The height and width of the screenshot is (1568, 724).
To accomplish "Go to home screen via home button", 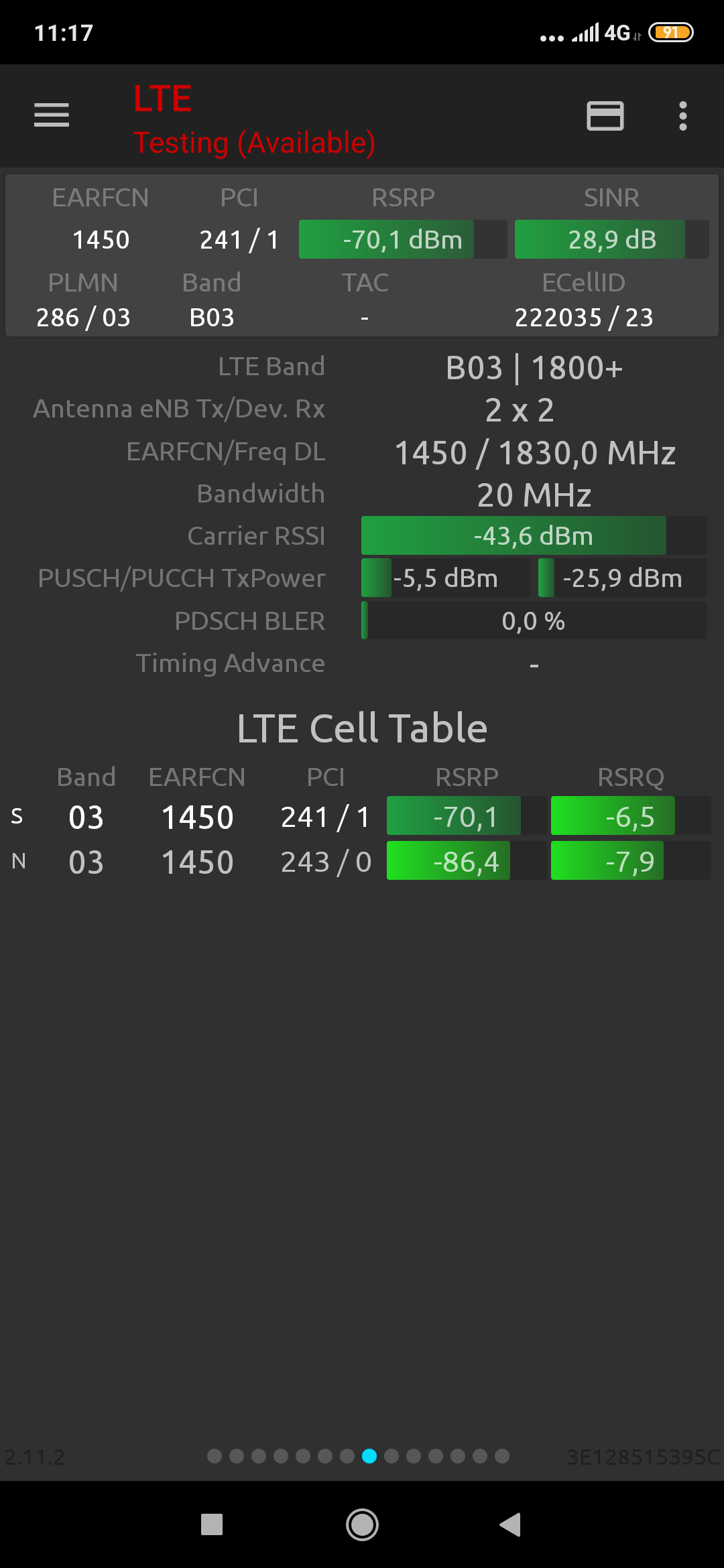I will coord(362,1524).
